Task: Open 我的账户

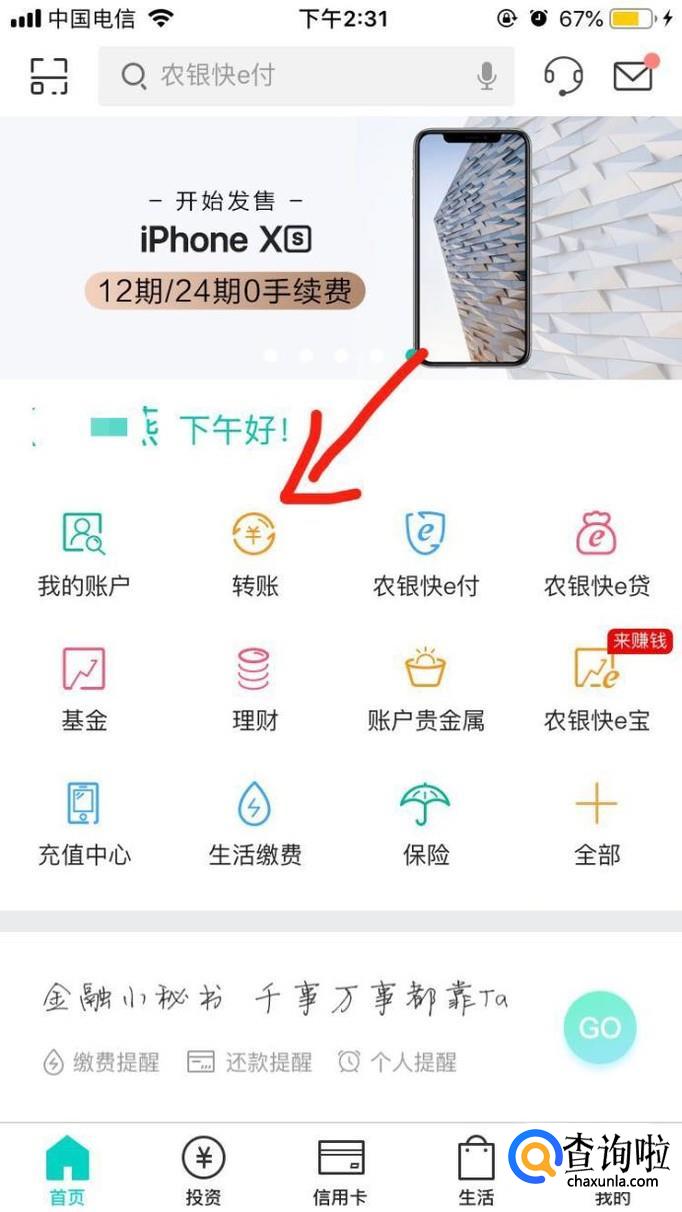Action: [x=84, y=554]
